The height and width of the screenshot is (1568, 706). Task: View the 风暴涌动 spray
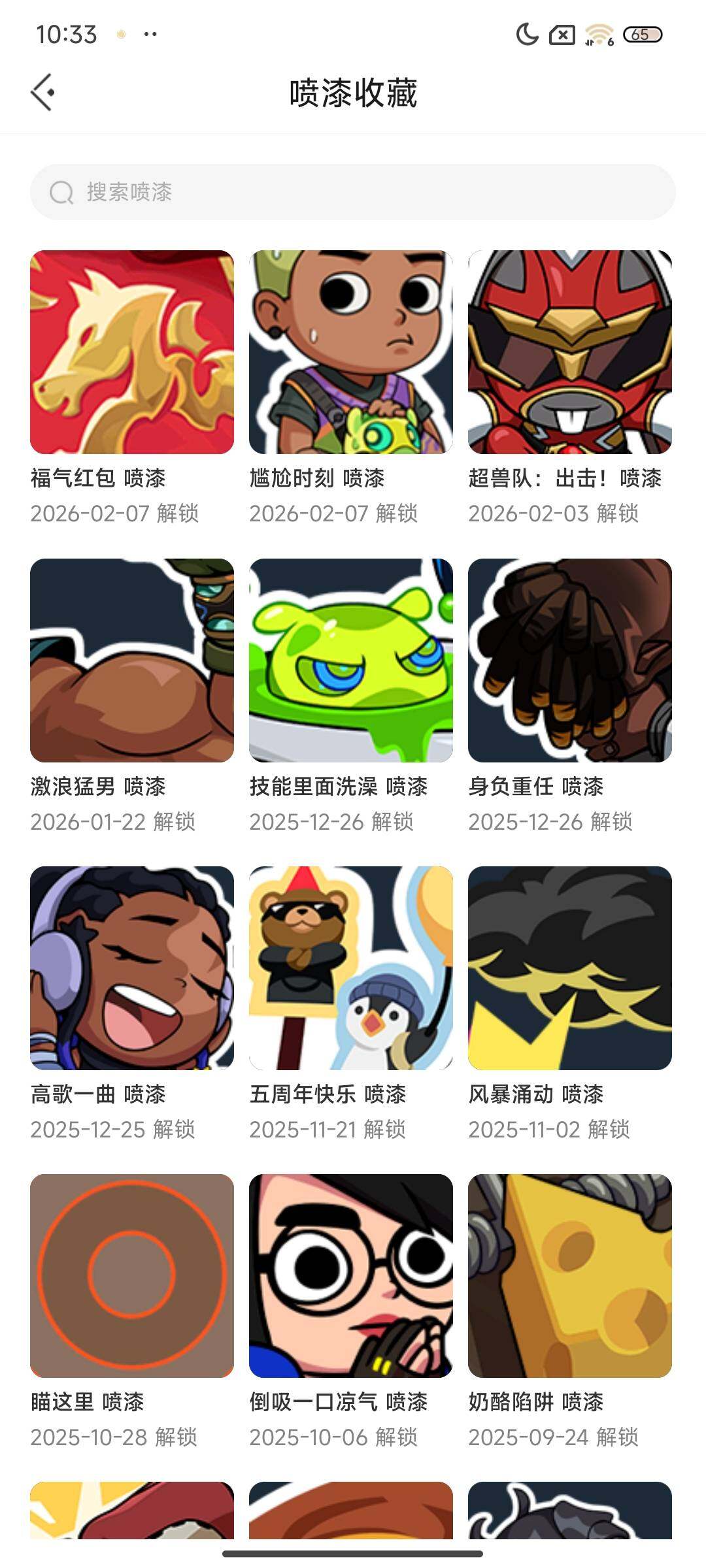(x=570, y=968)
